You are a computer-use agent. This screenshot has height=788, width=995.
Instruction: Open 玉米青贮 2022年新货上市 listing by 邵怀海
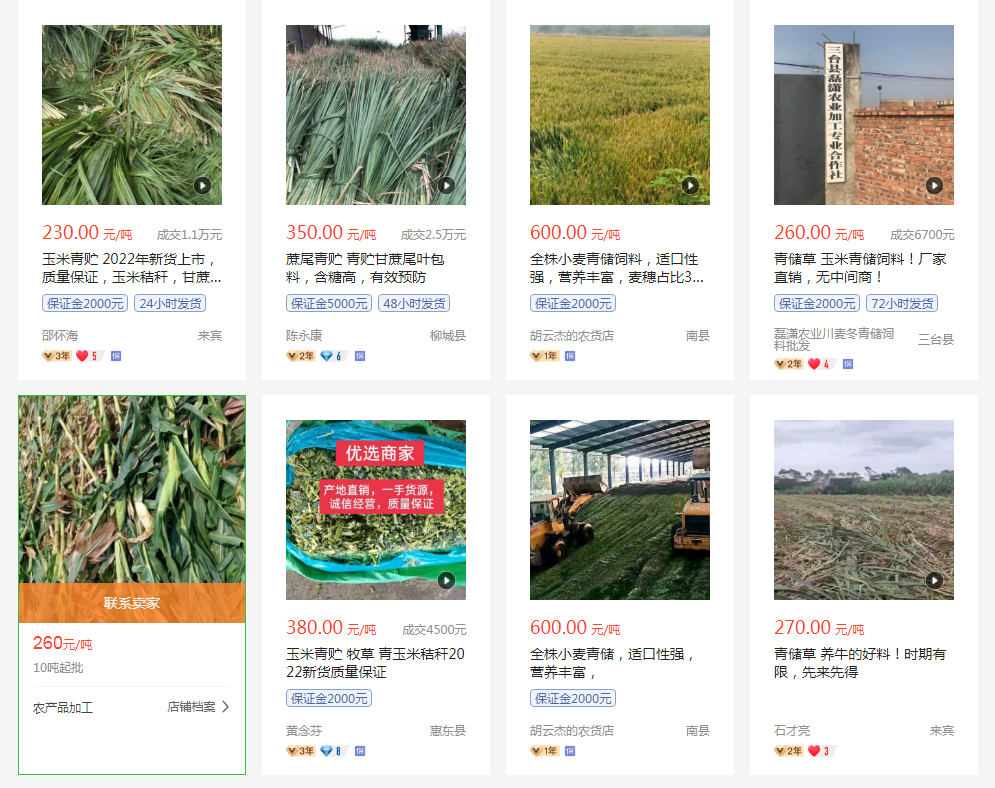point(131,268)
